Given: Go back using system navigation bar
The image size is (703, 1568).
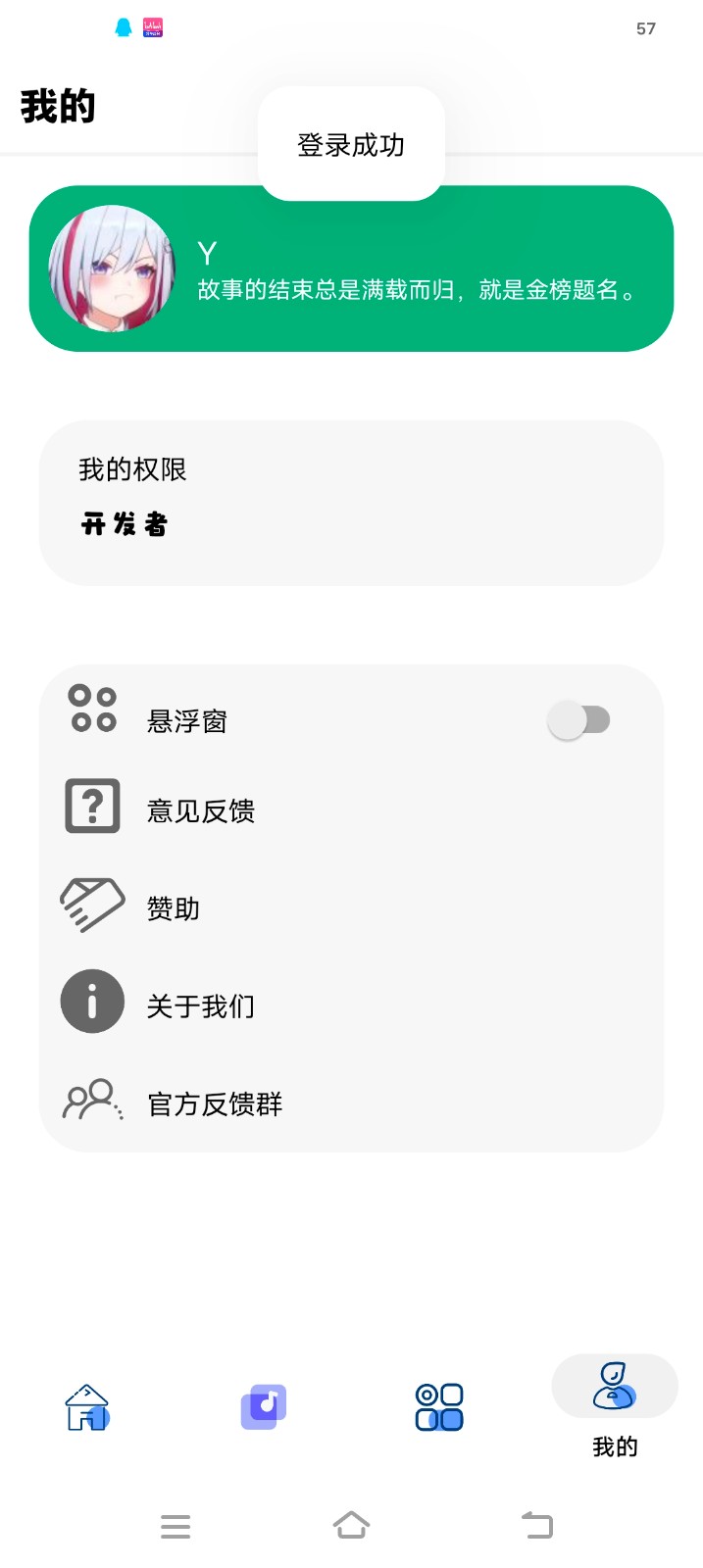Looking at the screenshot, I should coord(537,1526).
